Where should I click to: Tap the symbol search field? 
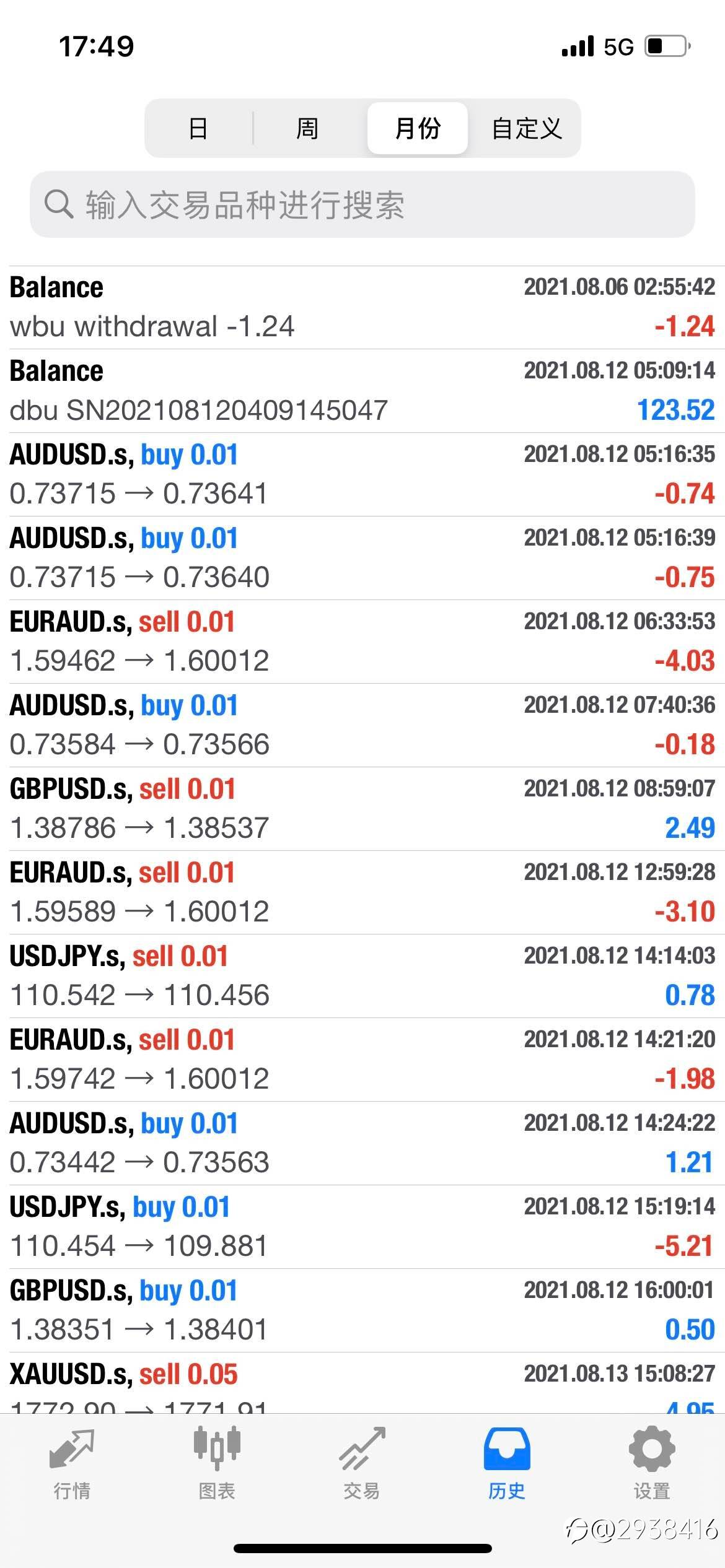point(362,204)
